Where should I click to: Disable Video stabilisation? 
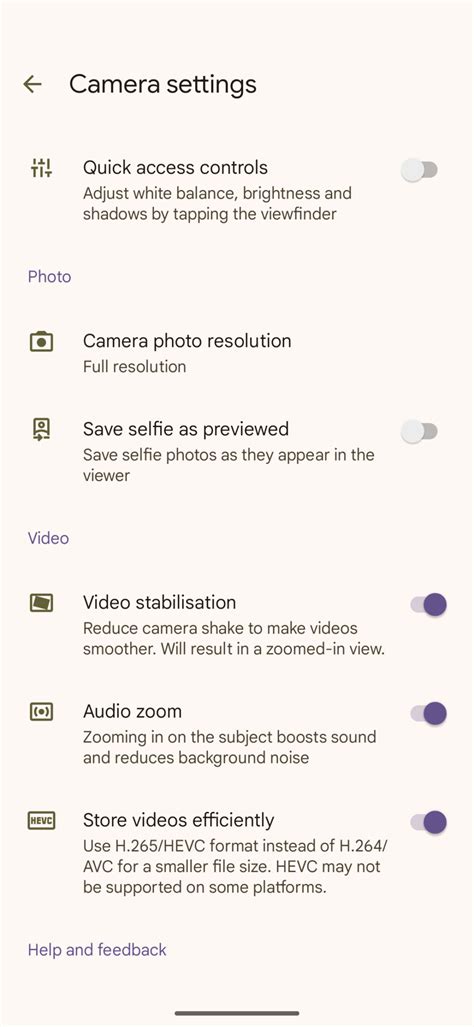(429, 605)
